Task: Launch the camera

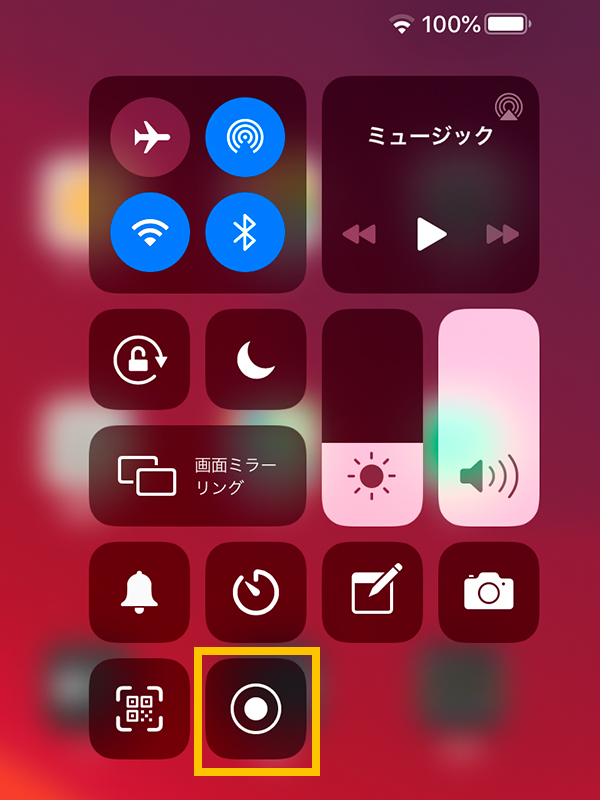Action: [x=489, y=592]
